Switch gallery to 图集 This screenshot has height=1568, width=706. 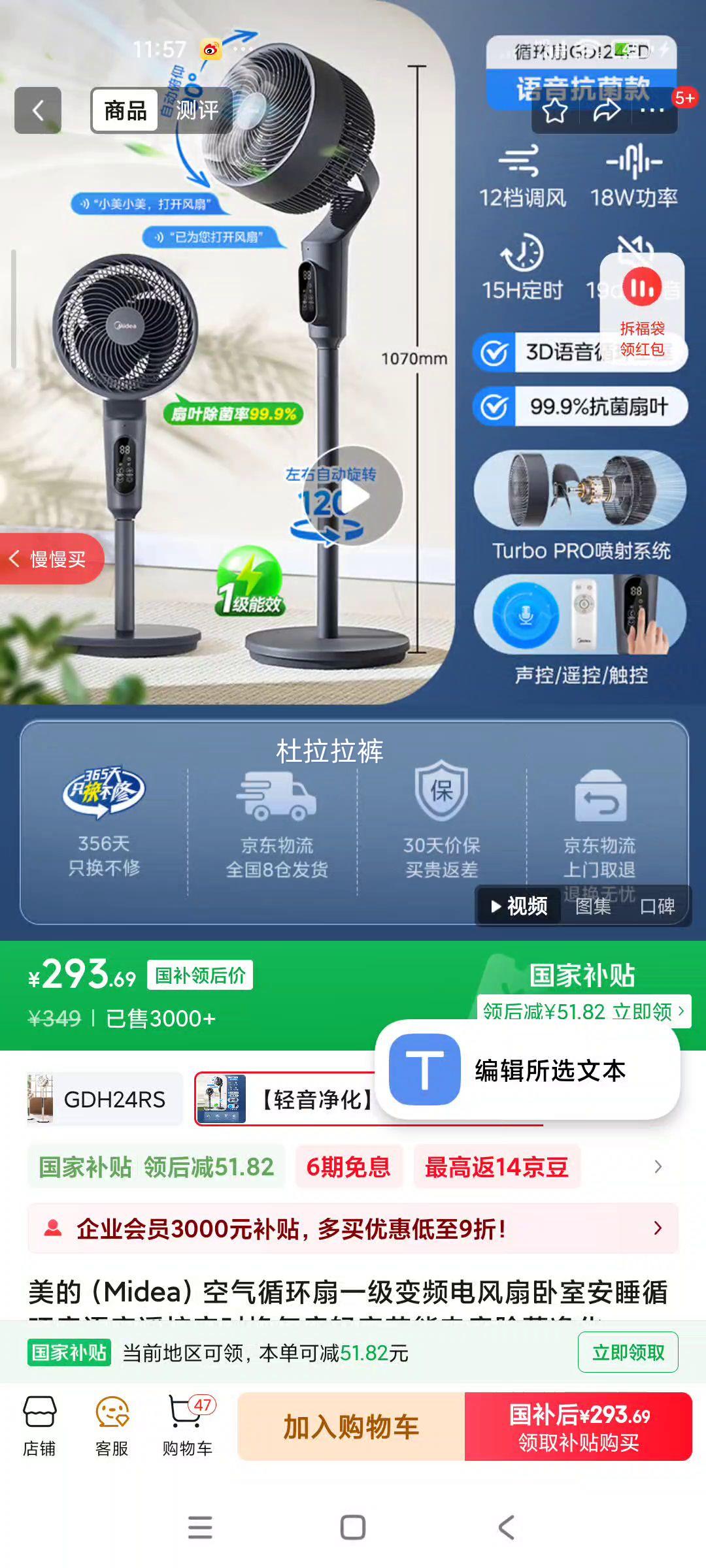pyautogui.click(x=592, y=906)
